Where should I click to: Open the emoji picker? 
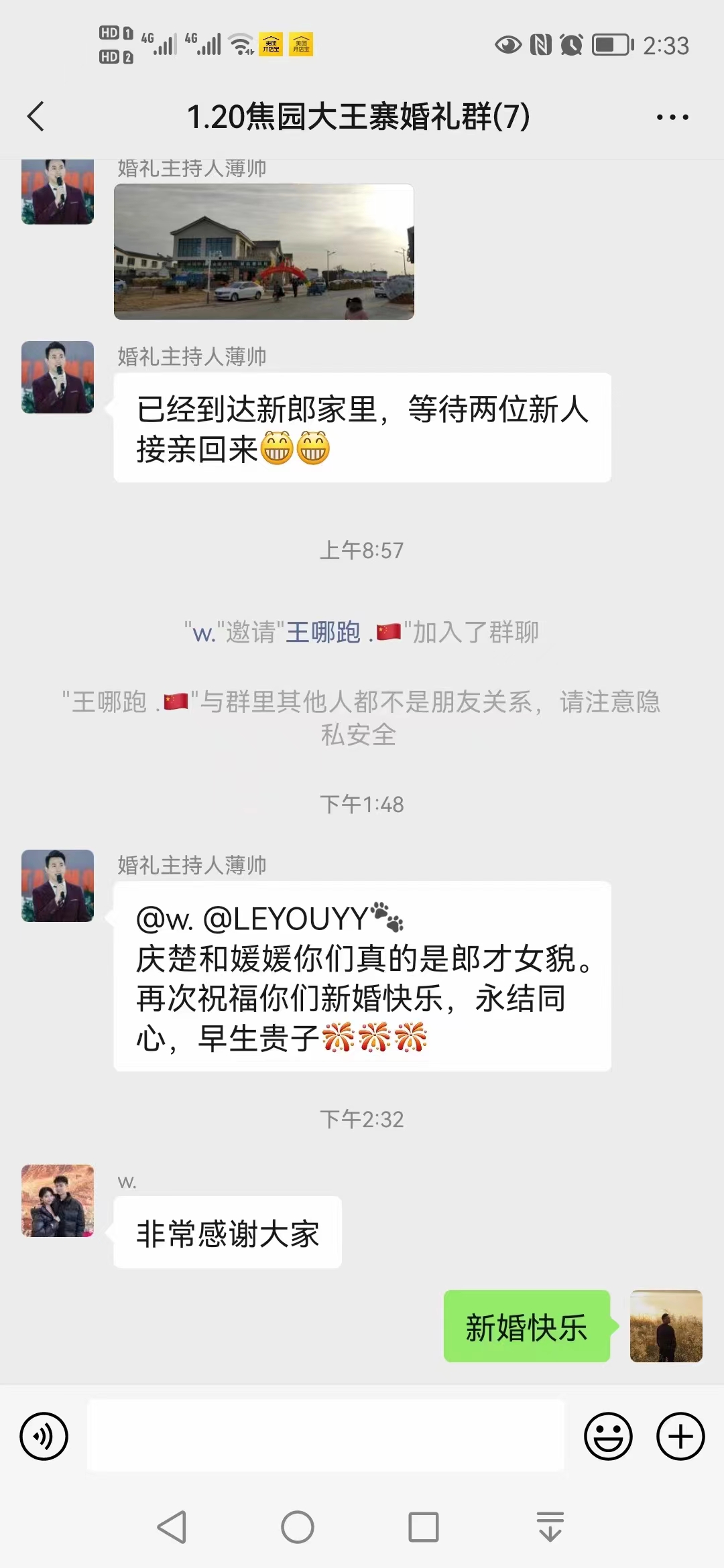click(x=608, y=1436)
